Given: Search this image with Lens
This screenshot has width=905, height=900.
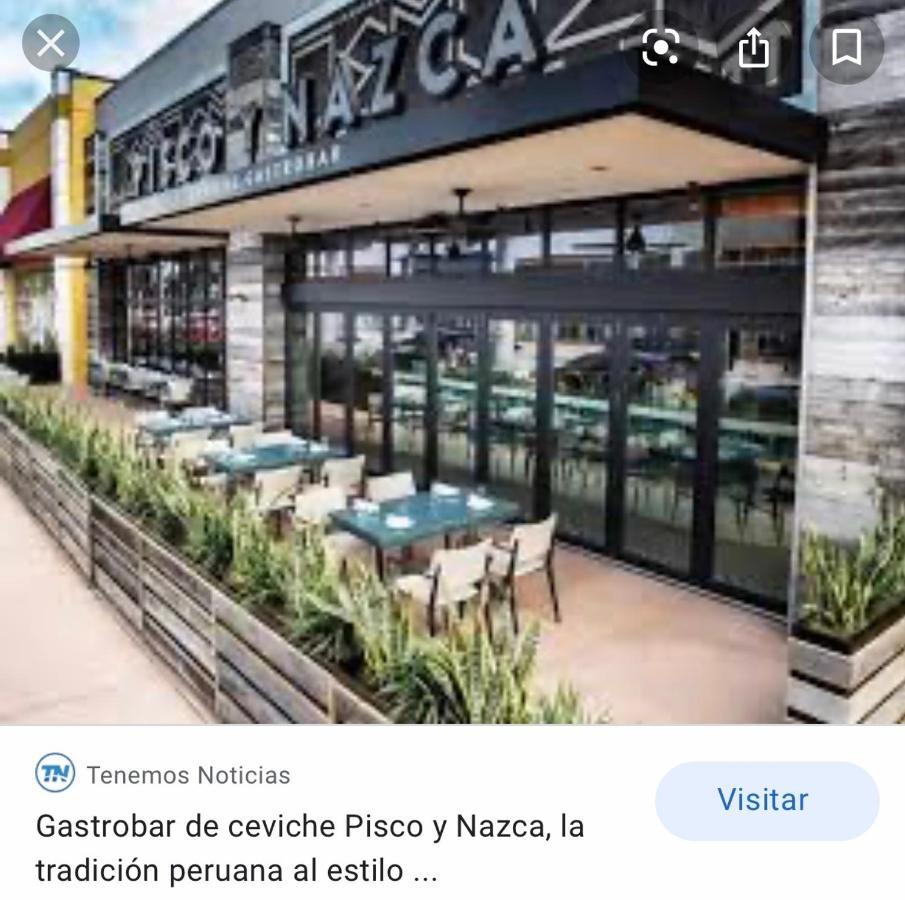Looking at the screenshot, I should [661, 46].
